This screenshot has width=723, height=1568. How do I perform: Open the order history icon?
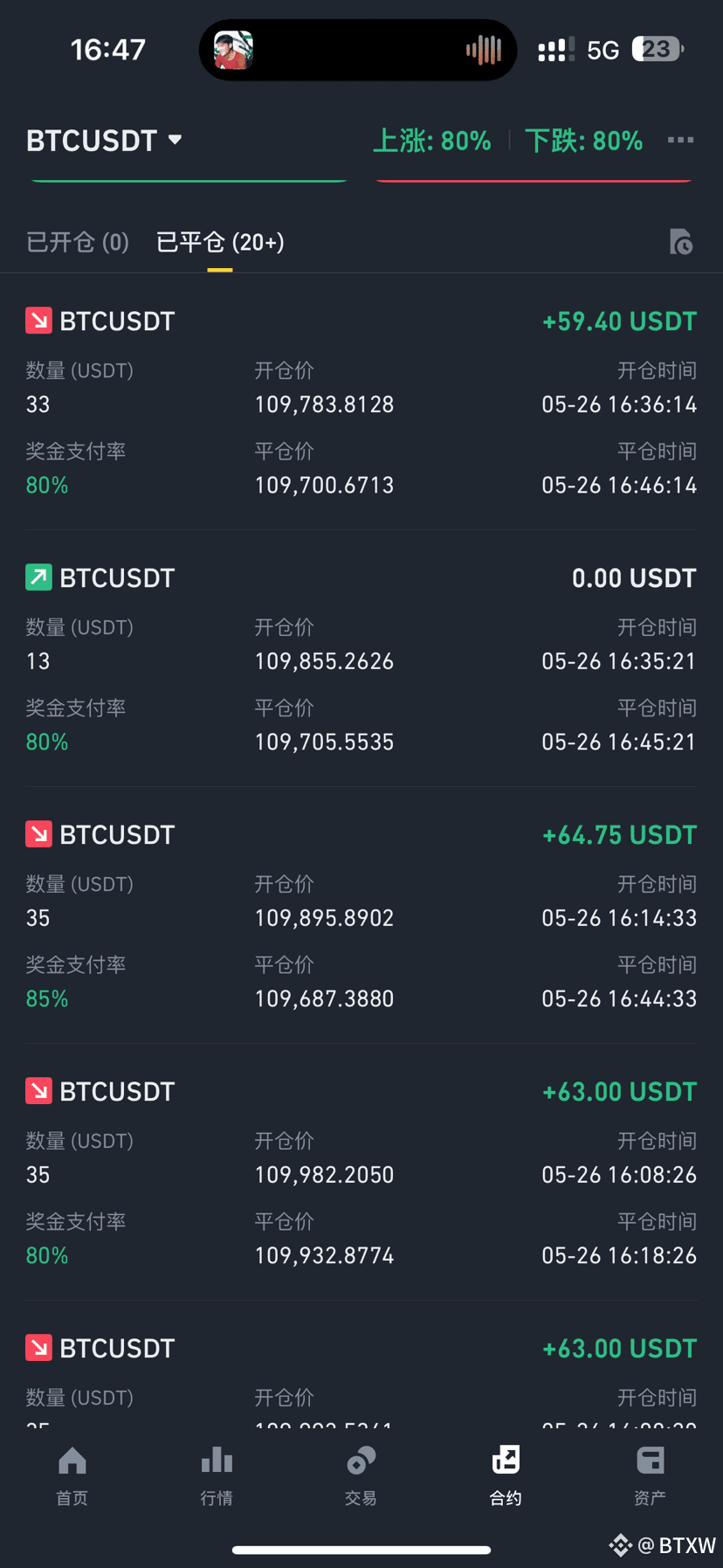(680, 242)
